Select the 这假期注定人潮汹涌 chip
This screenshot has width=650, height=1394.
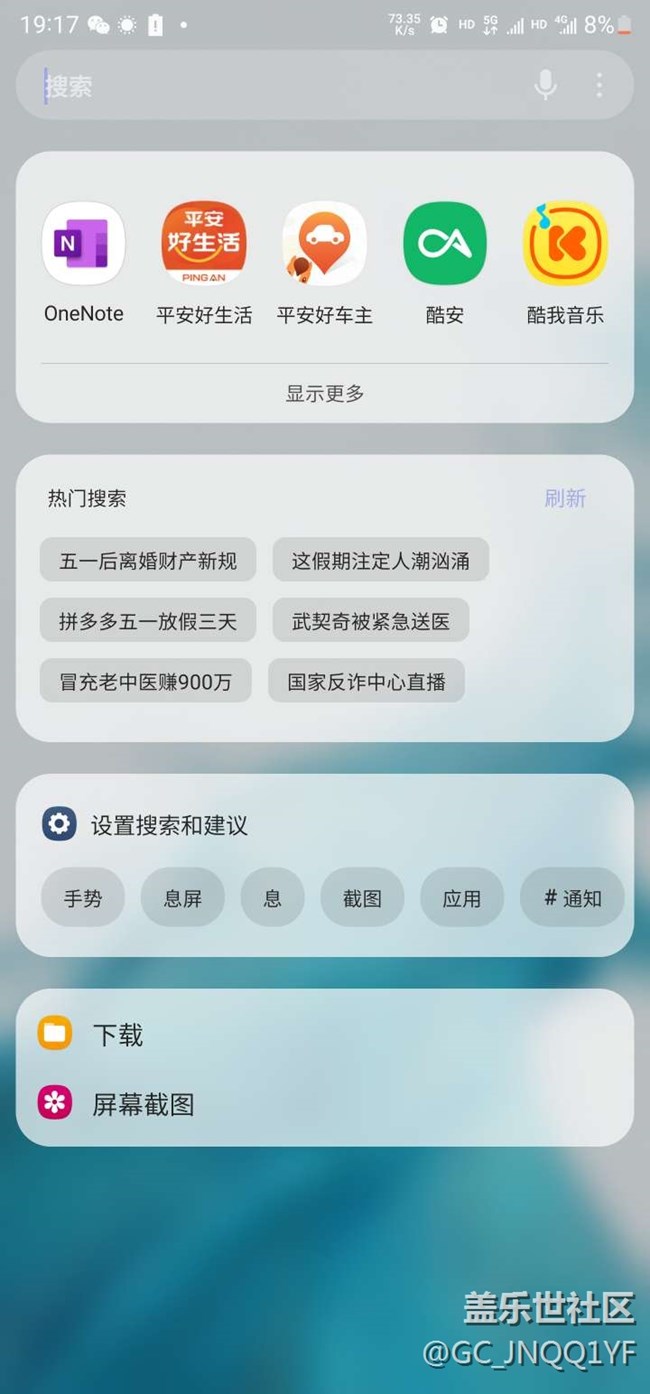(x=380, y=561)
